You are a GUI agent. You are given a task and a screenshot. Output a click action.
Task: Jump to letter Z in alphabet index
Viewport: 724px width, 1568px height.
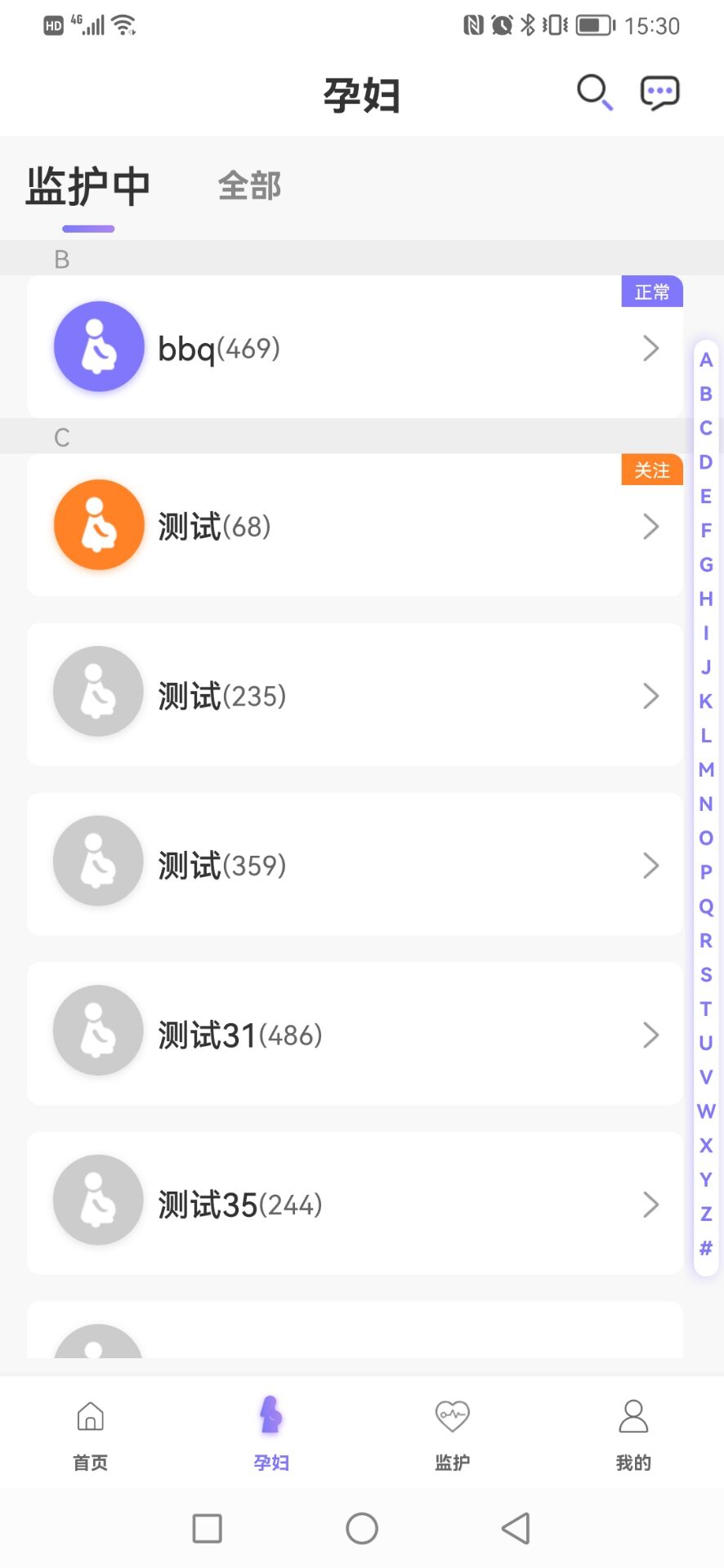pyautogui.click(x=704, y=1214)
